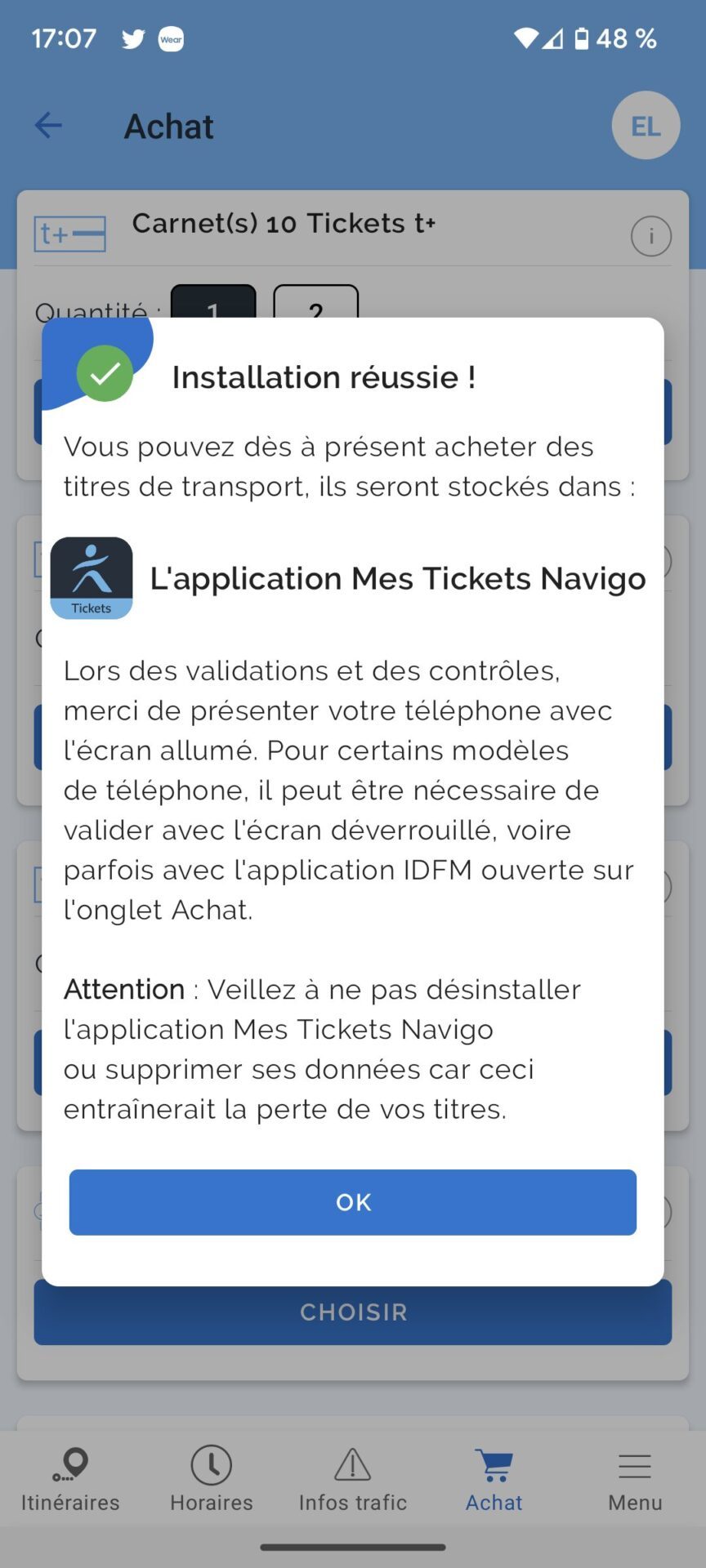Show info for Carnet(s) 10 Tickets t+

[x=650, y=236]
